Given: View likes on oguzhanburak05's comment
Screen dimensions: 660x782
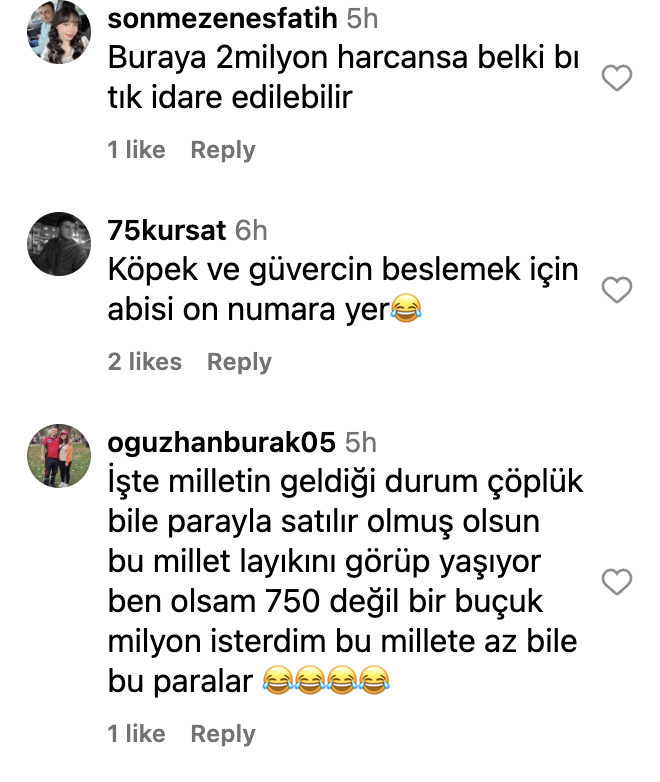Looking at the screenshot, I should [x=137, y=734].
